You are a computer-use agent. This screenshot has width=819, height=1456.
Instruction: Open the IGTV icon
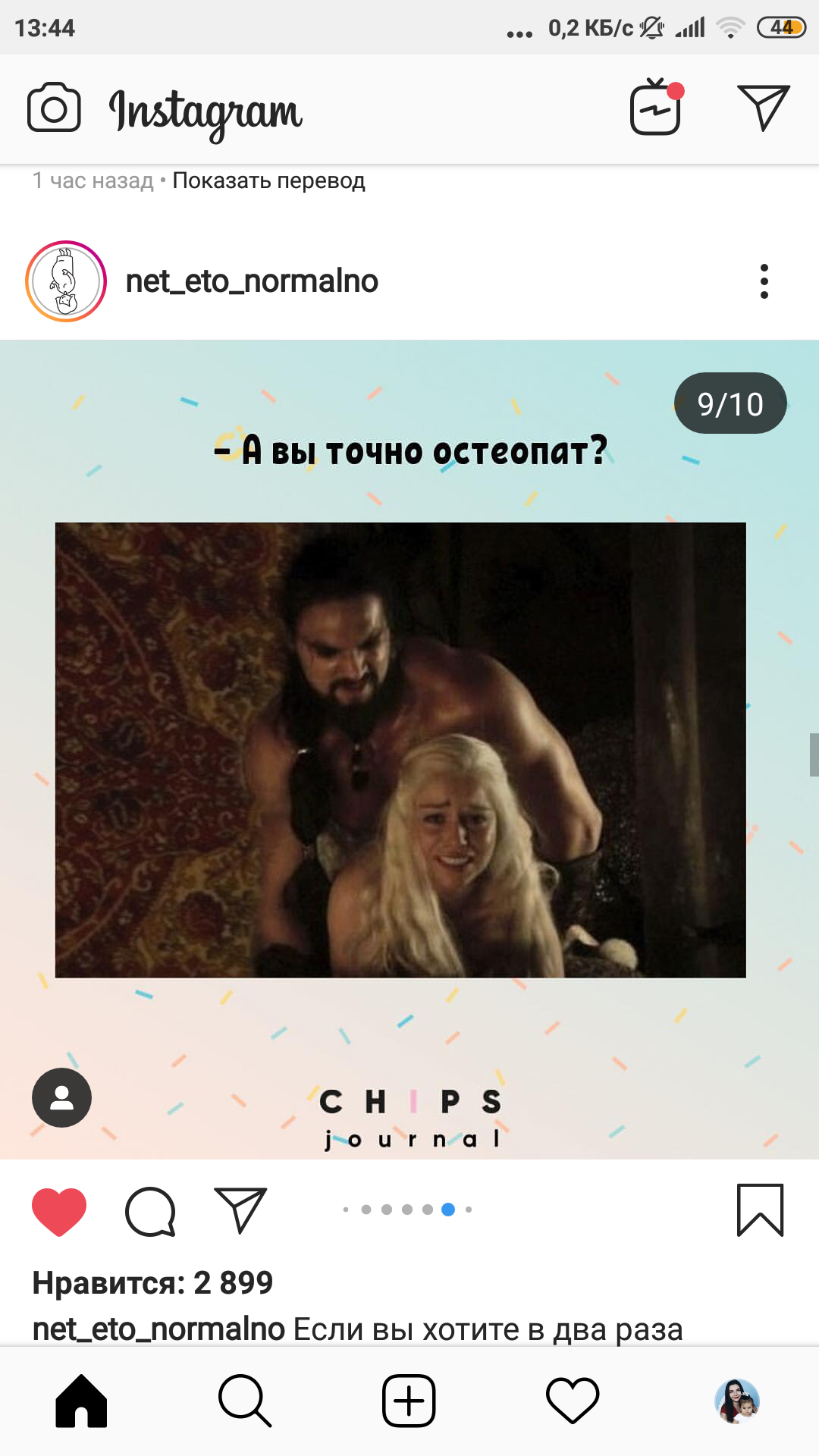click(x=657, y=107)
